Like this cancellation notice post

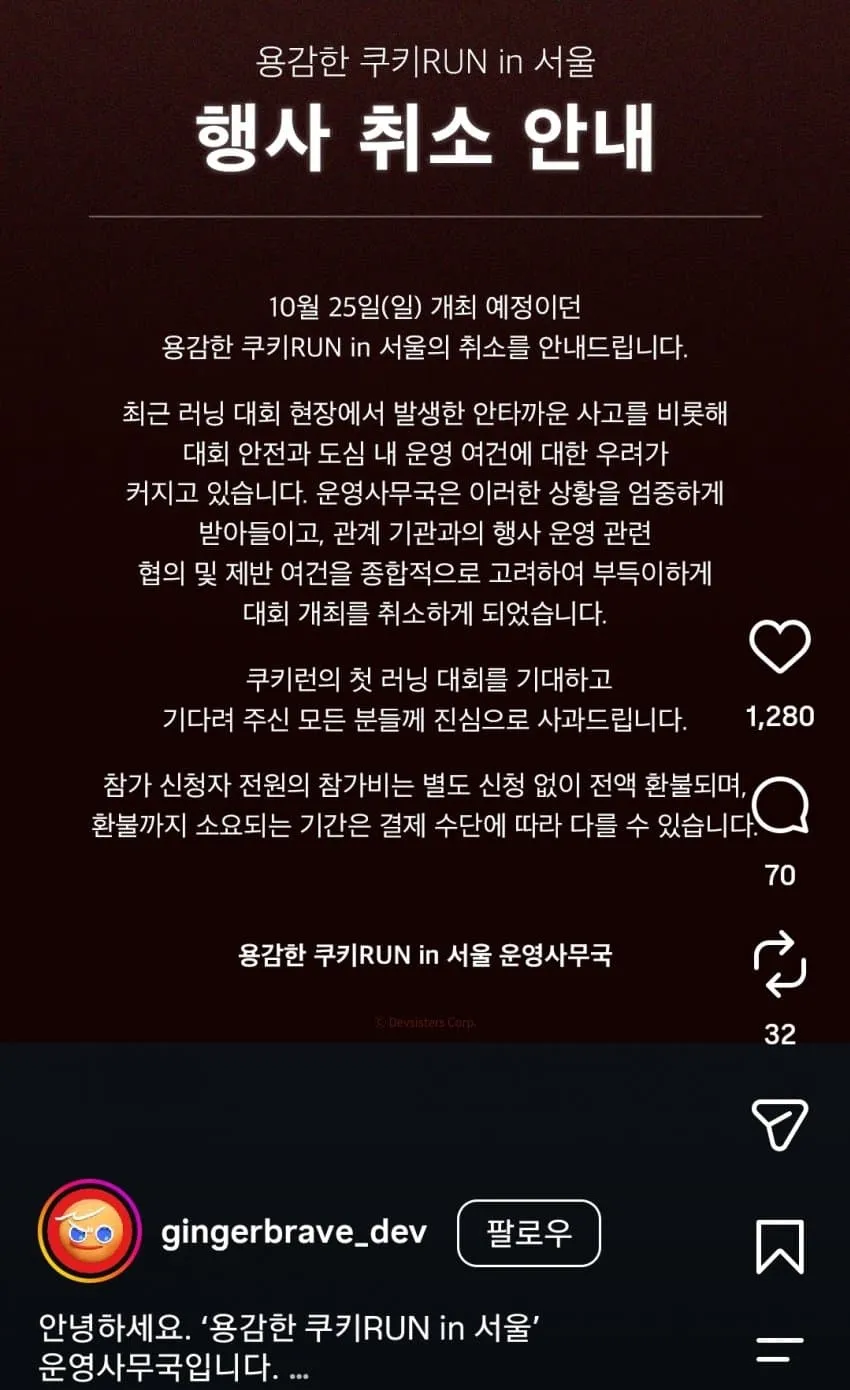click(780, 647)
